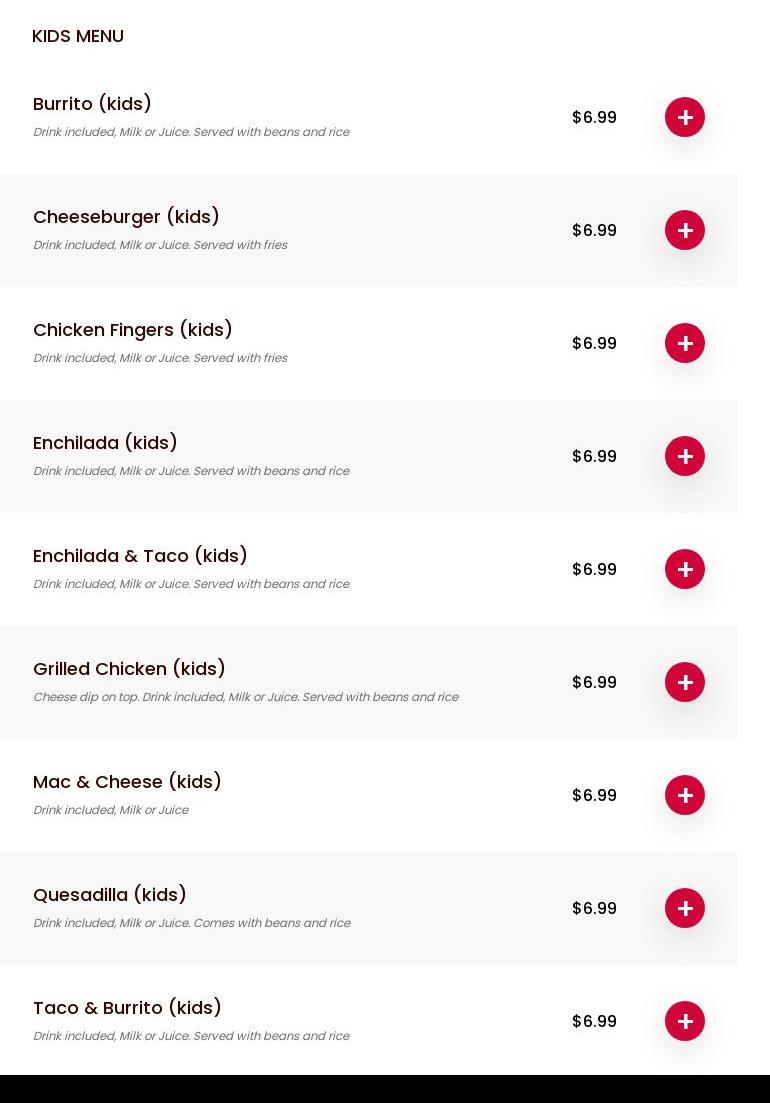Add Taco & Burrito (kids) to cart

point(685,1021)
